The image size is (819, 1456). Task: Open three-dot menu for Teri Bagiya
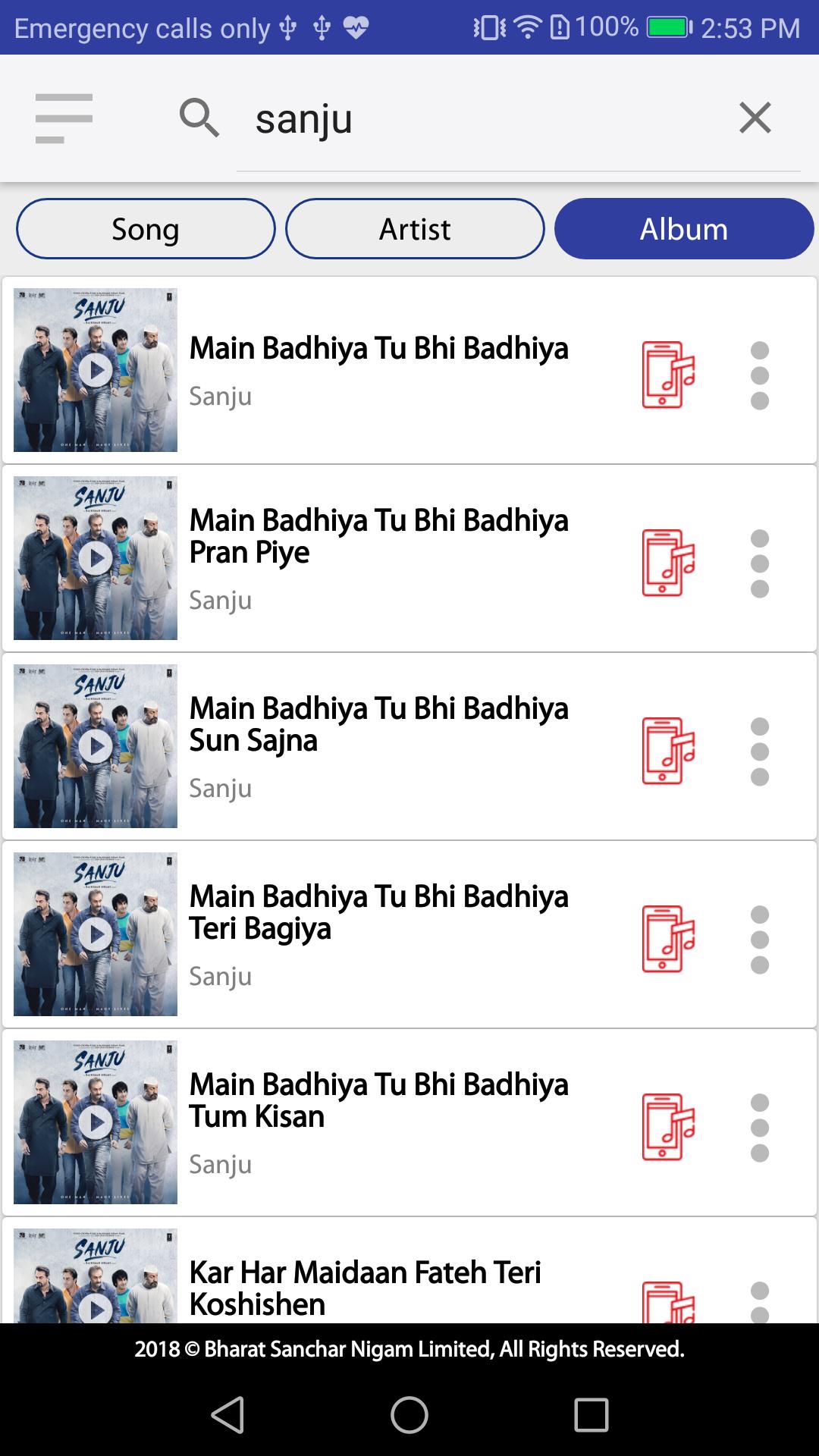tap(759, 939)
